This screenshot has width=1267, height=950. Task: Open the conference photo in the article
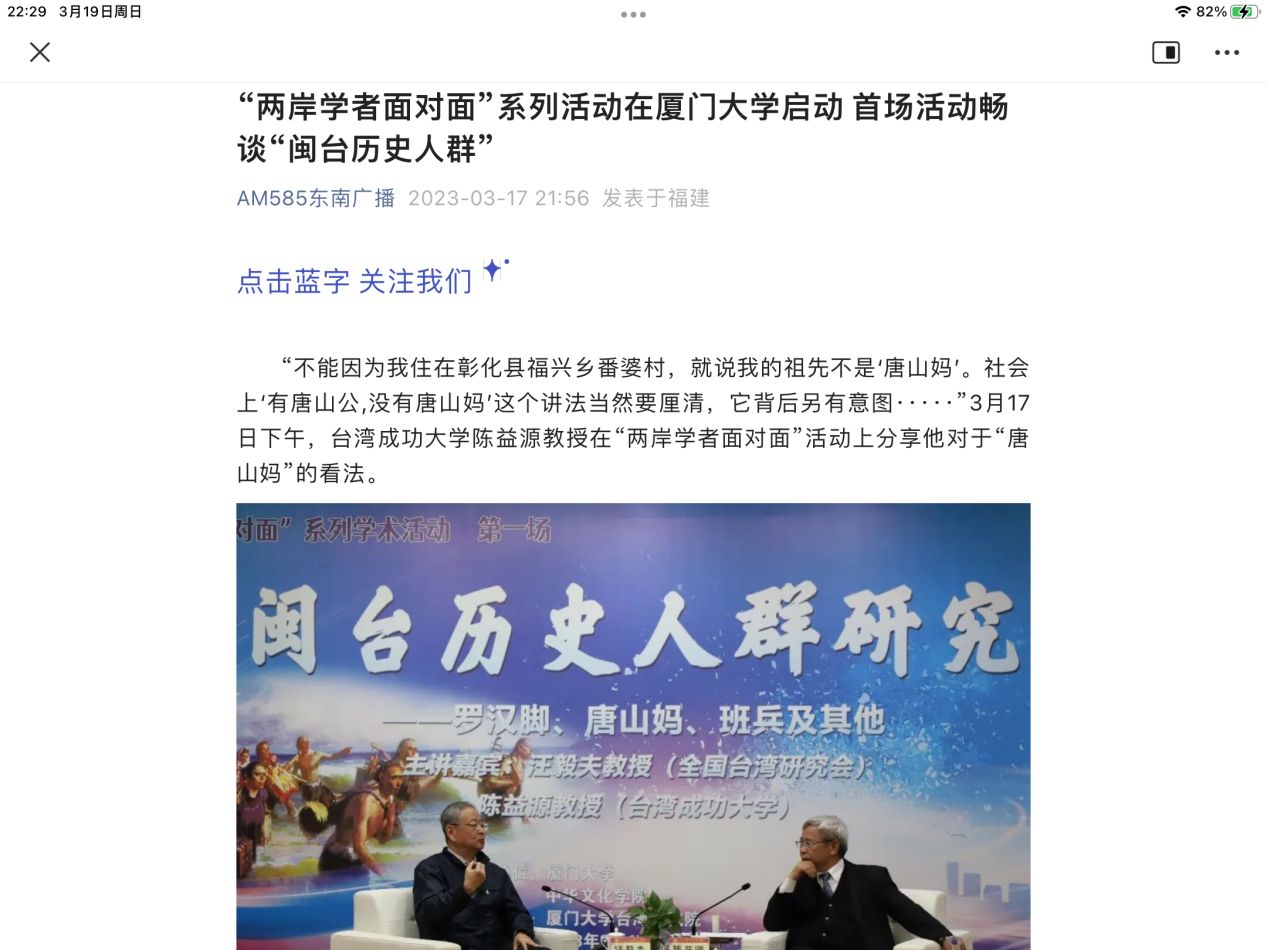point(633,726)
